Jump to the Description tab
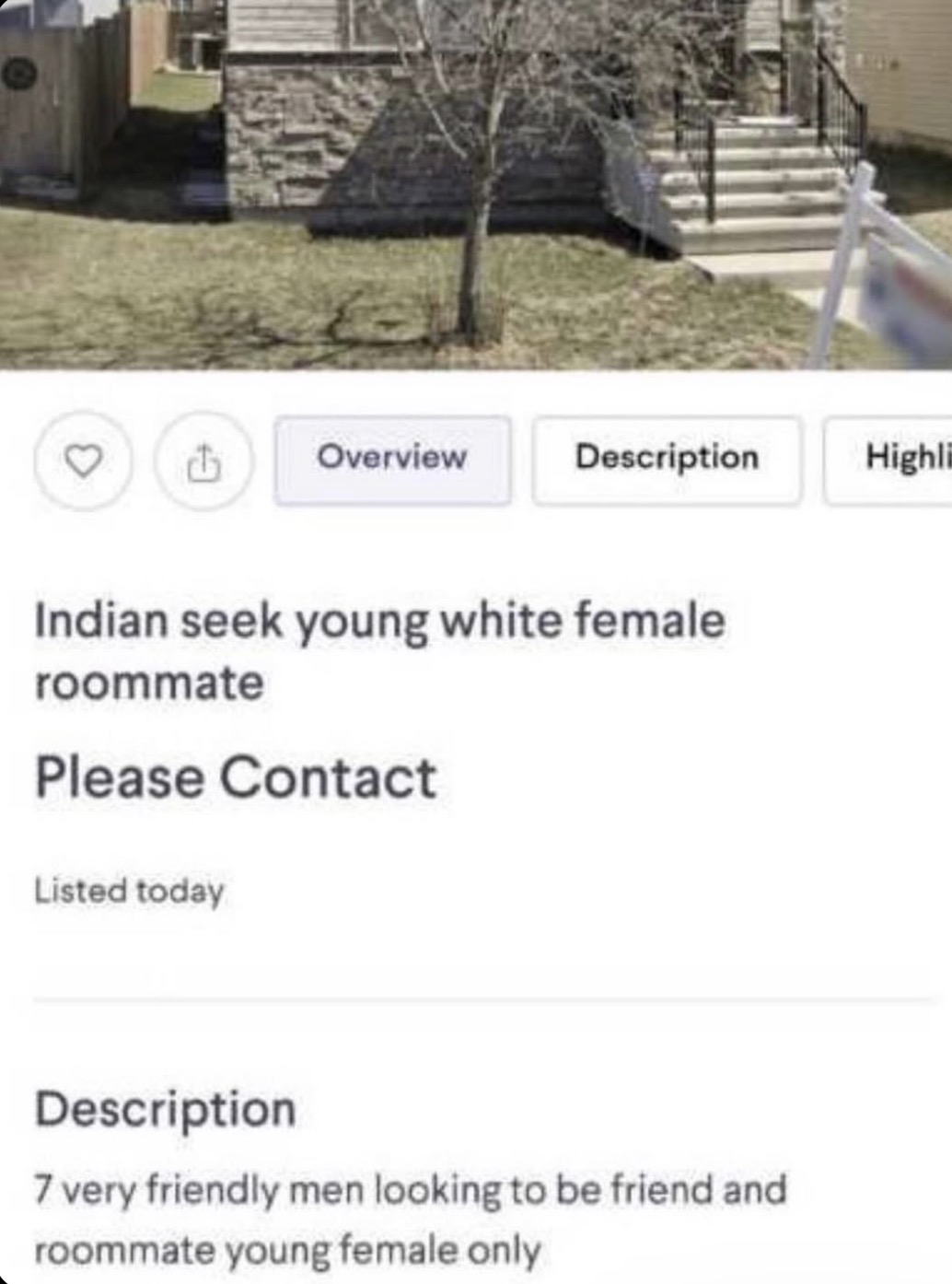The height and width of the screenshot is (1284, 952). pyautogui.click(x=667, y=459)
